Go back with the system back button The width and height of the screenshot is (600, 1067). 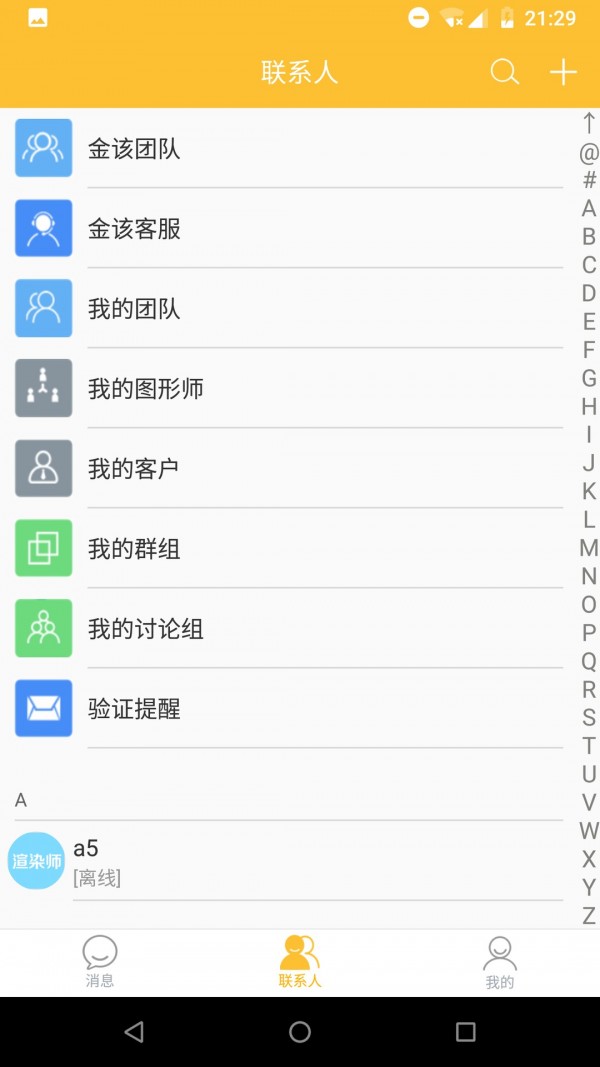tap(134, 1032)
